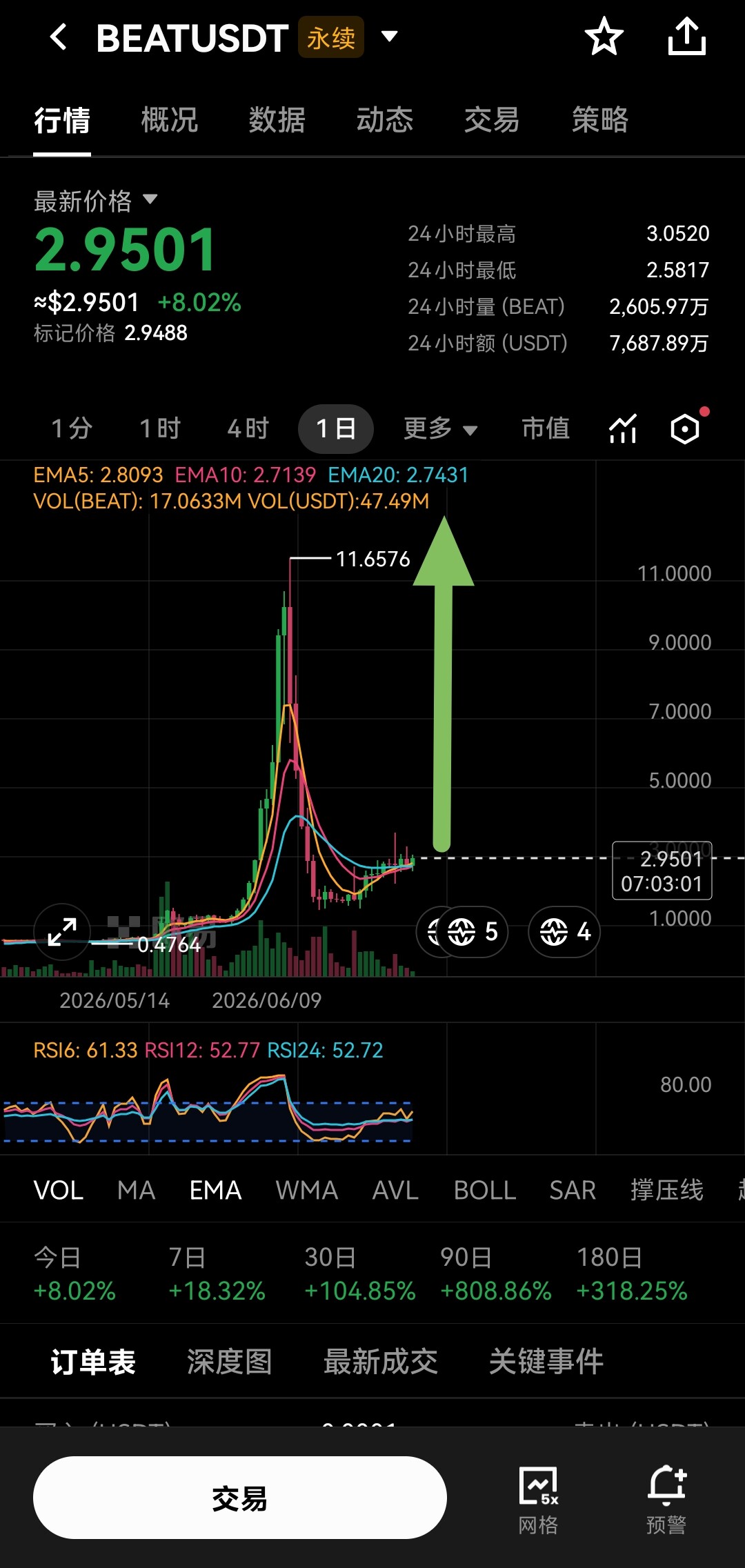Open the BEATUSDT pair dropdown
The image size is (745, 1568).
390,36
